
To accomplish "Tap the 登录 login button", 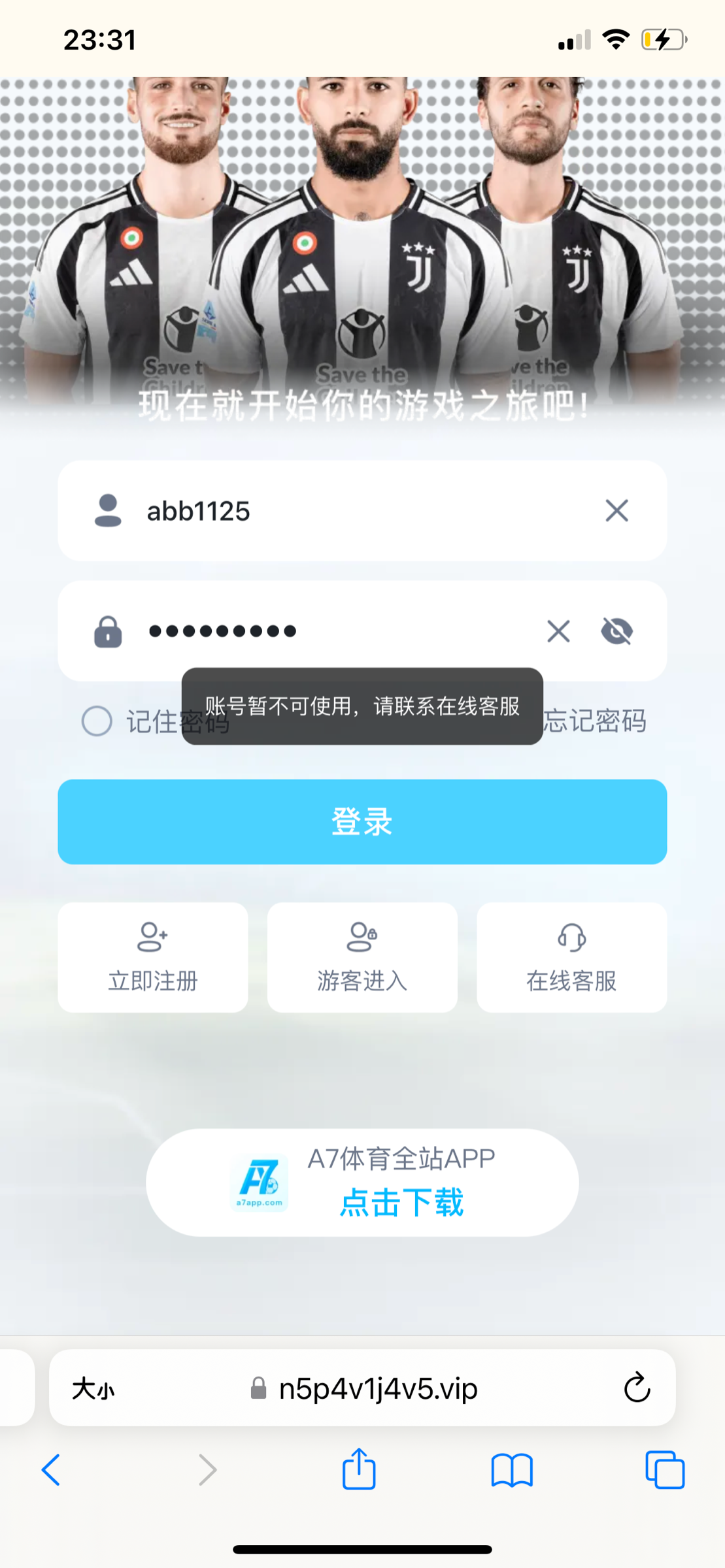I will click(x=362, y=822).
